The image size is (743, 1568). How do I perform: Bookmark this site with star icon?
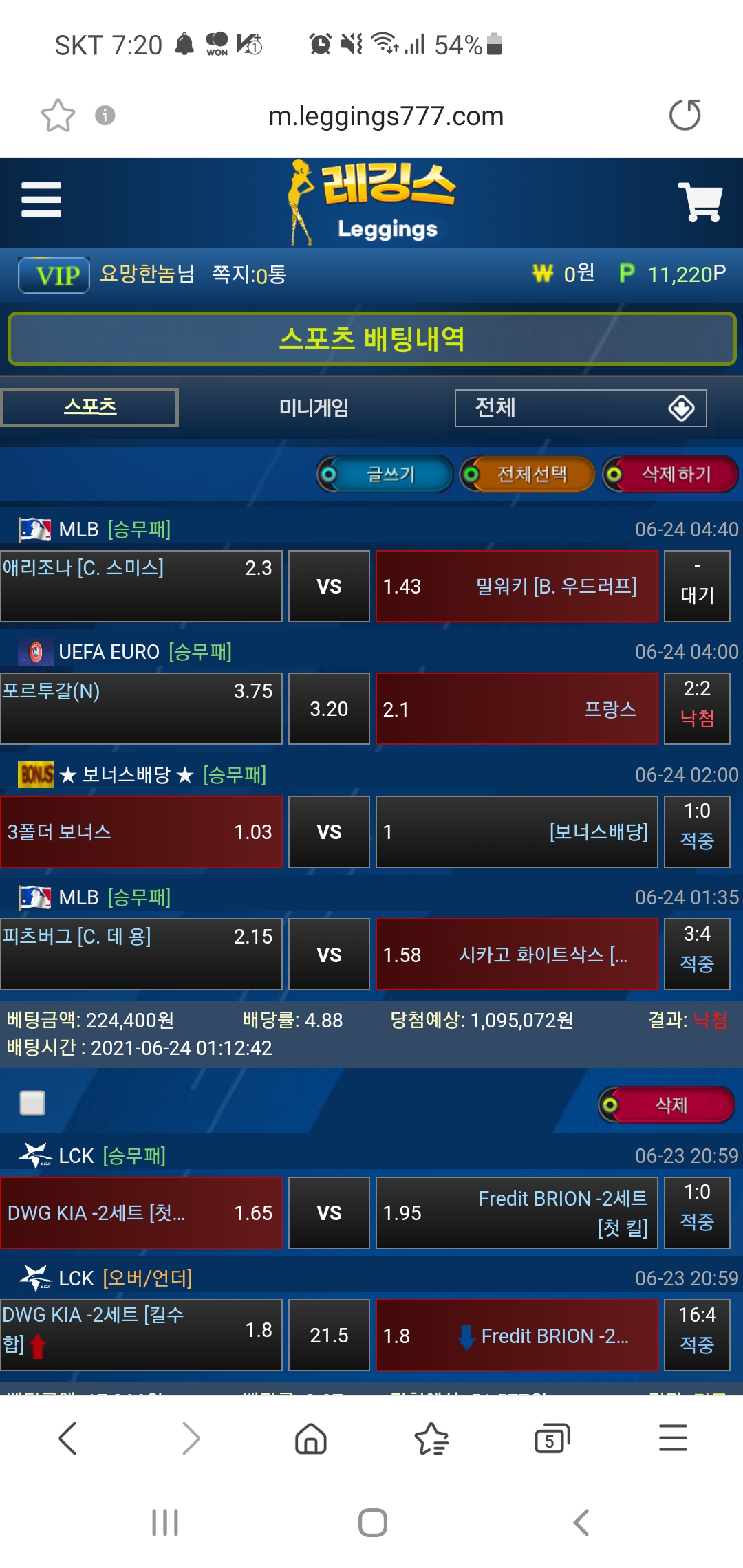tap(58, 116)
